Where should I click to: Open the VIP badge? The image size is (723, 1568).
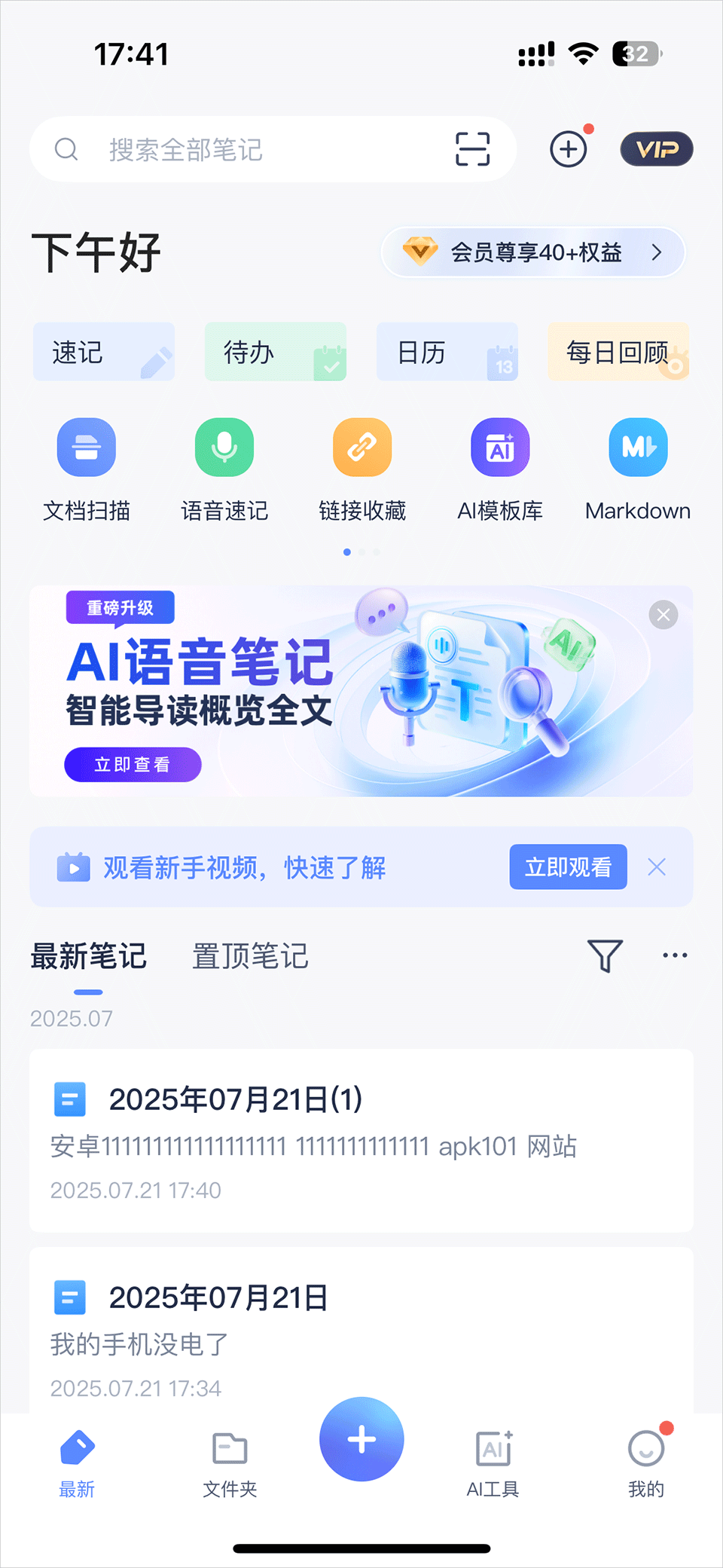click(656, 149)
